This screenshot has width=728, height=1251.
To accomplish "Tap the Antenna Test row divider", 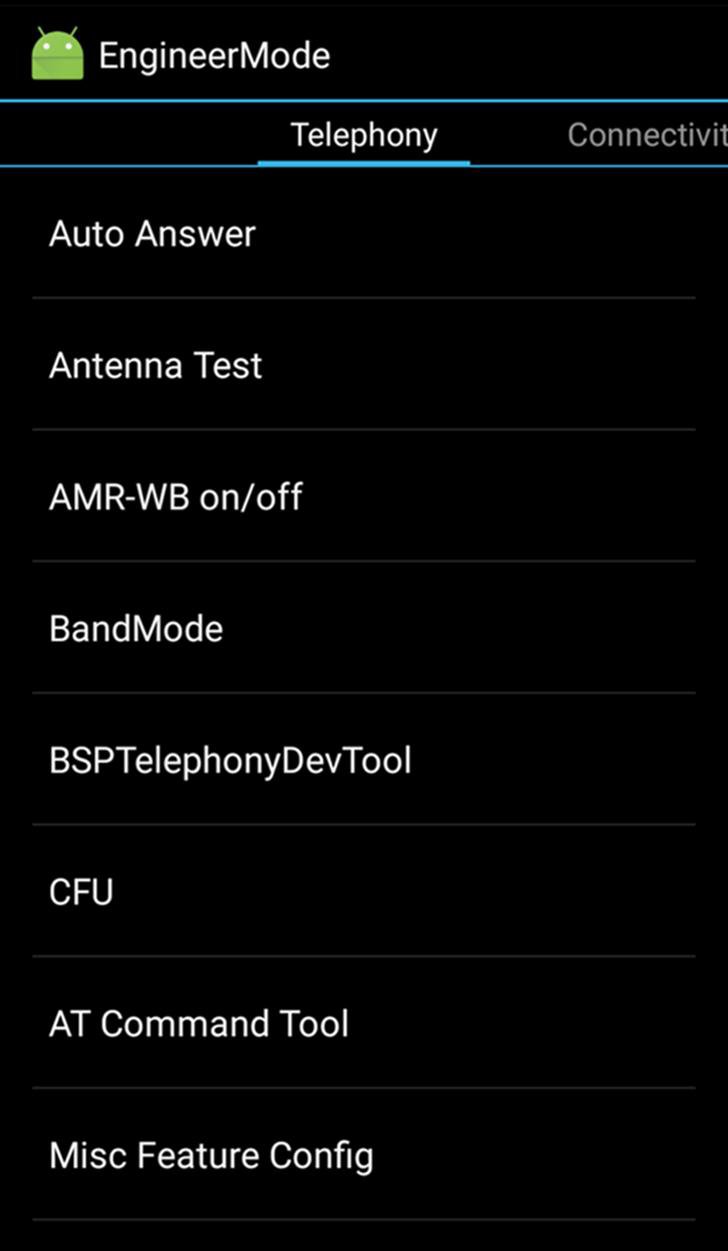I will 364,429.
